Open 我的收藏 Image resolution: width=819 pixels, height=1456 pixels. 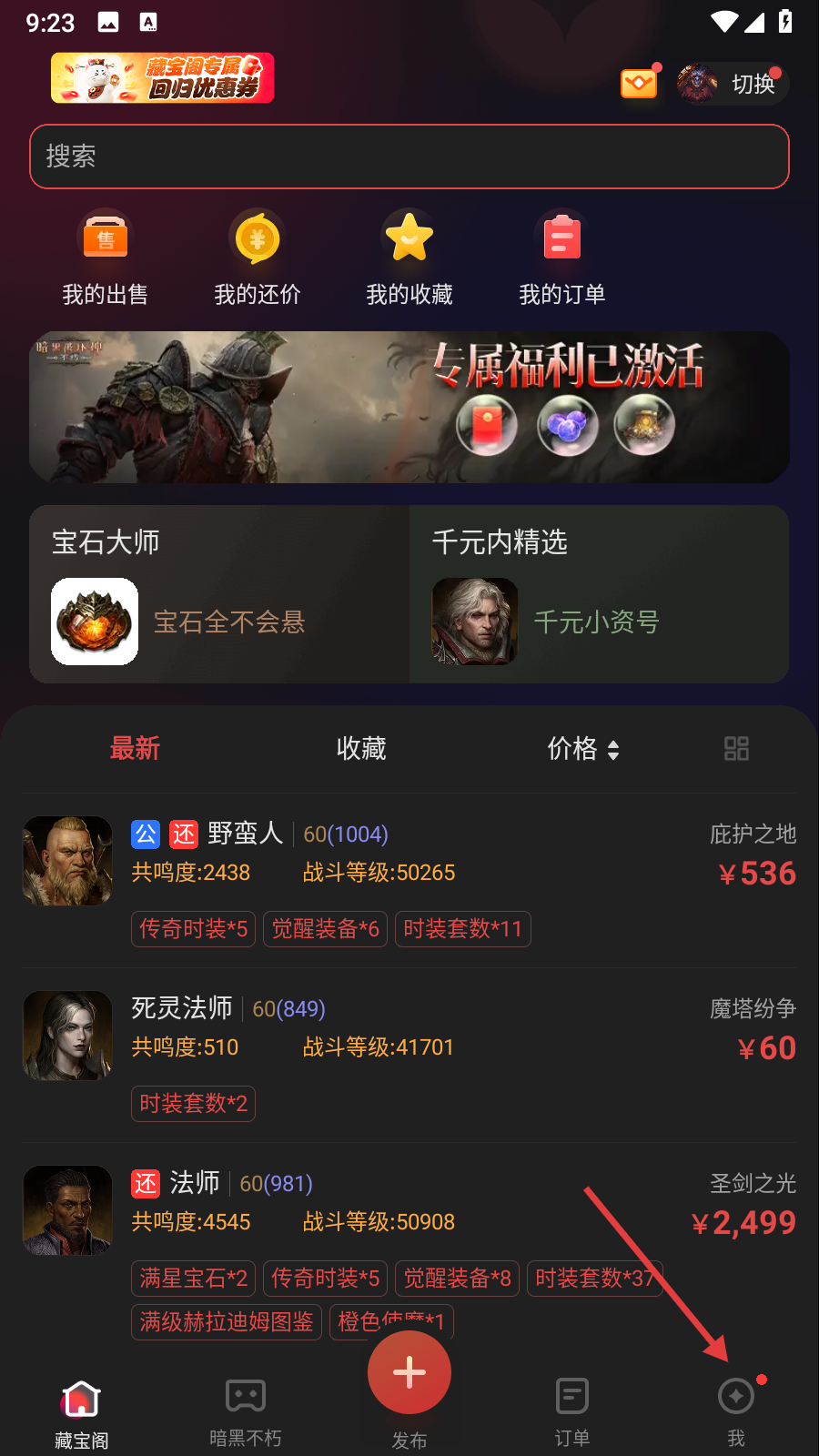coord(409,259)
